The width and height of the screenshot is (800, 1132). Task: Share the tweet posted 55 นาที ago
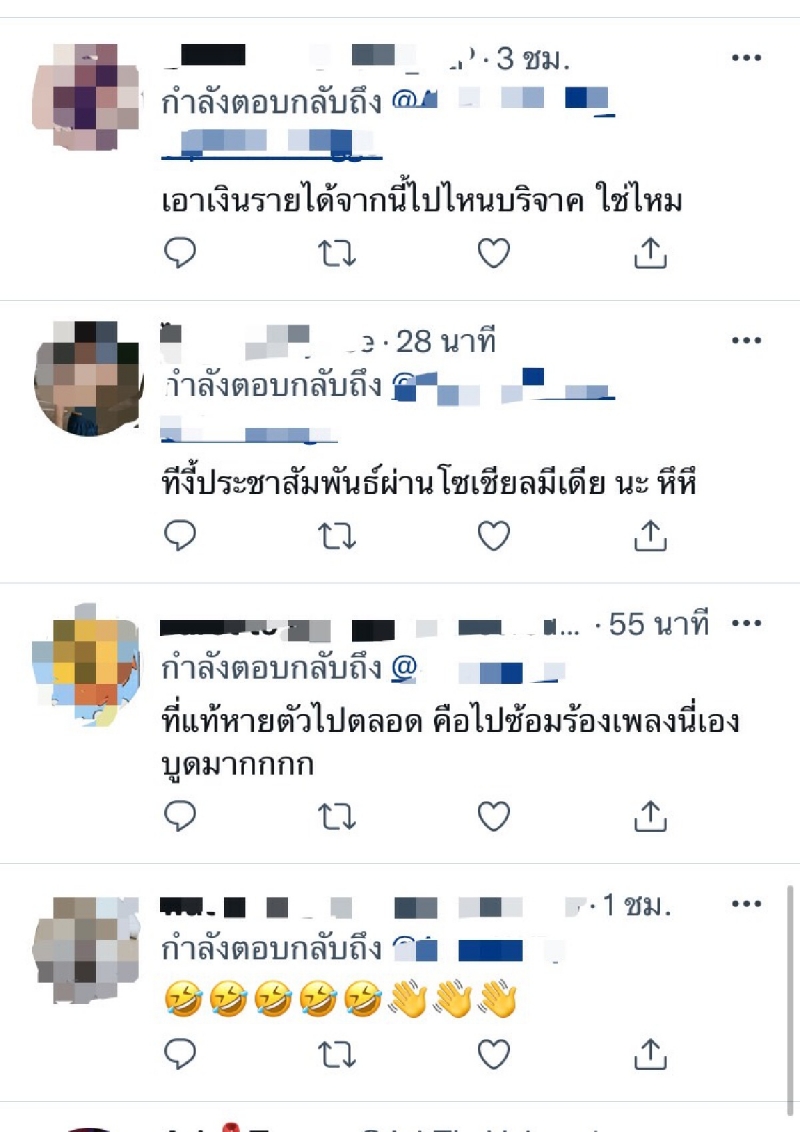(650, 817)
